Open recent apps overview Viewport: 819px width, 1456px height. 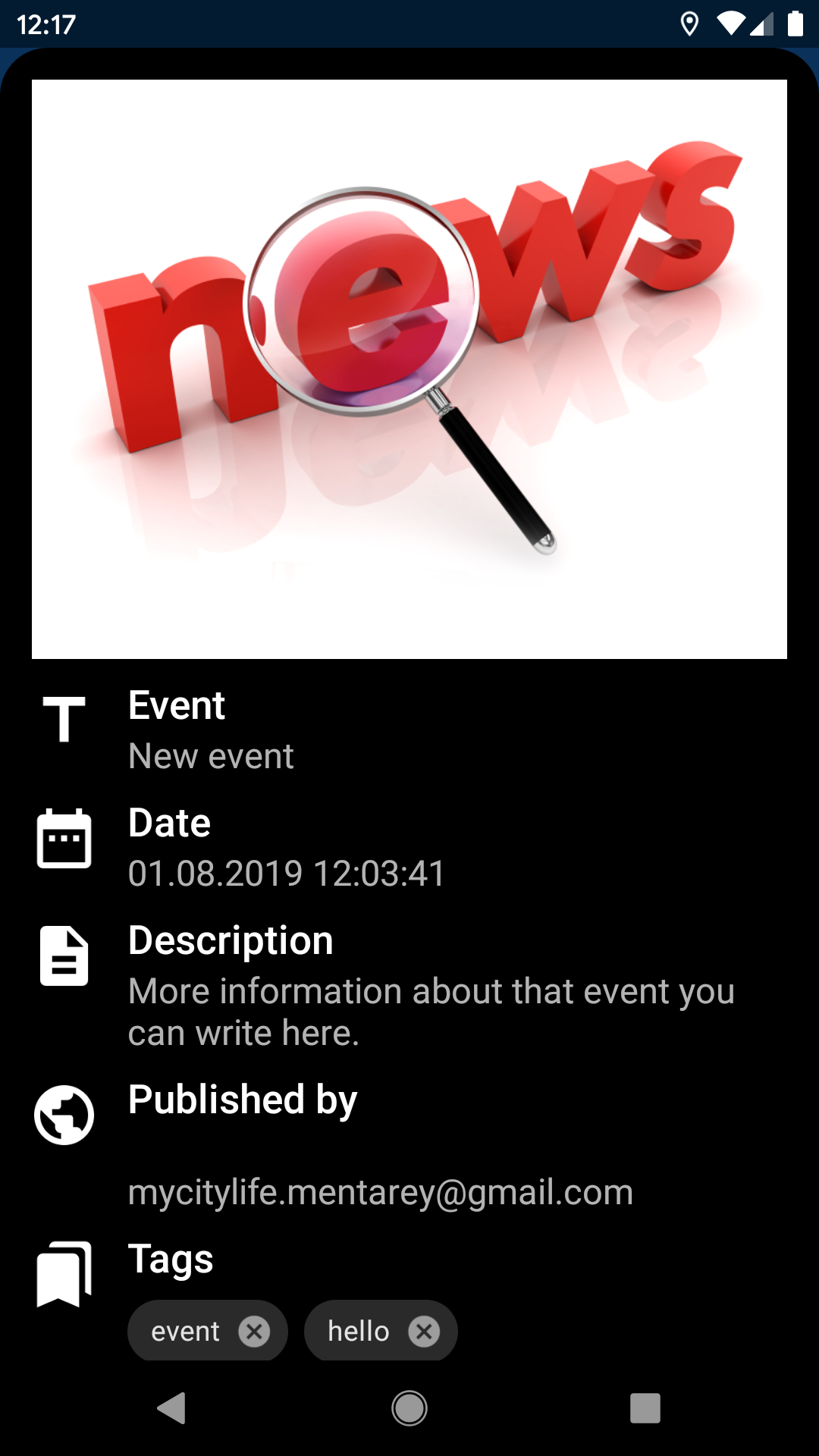(x=645, y=1408)
